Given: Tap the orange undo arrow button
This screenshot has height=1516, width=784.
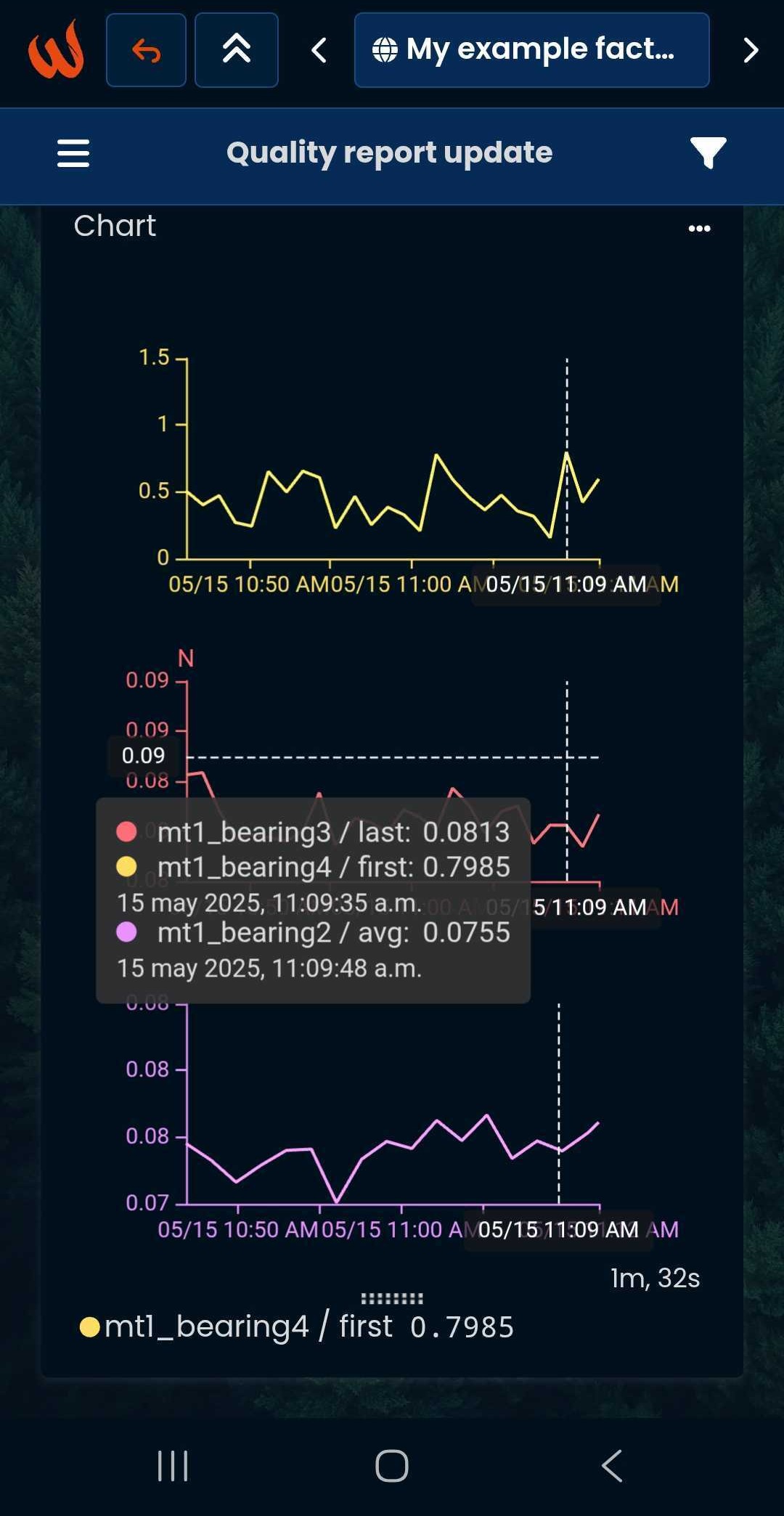Looking at the screenshot, I should coord(146,51).
